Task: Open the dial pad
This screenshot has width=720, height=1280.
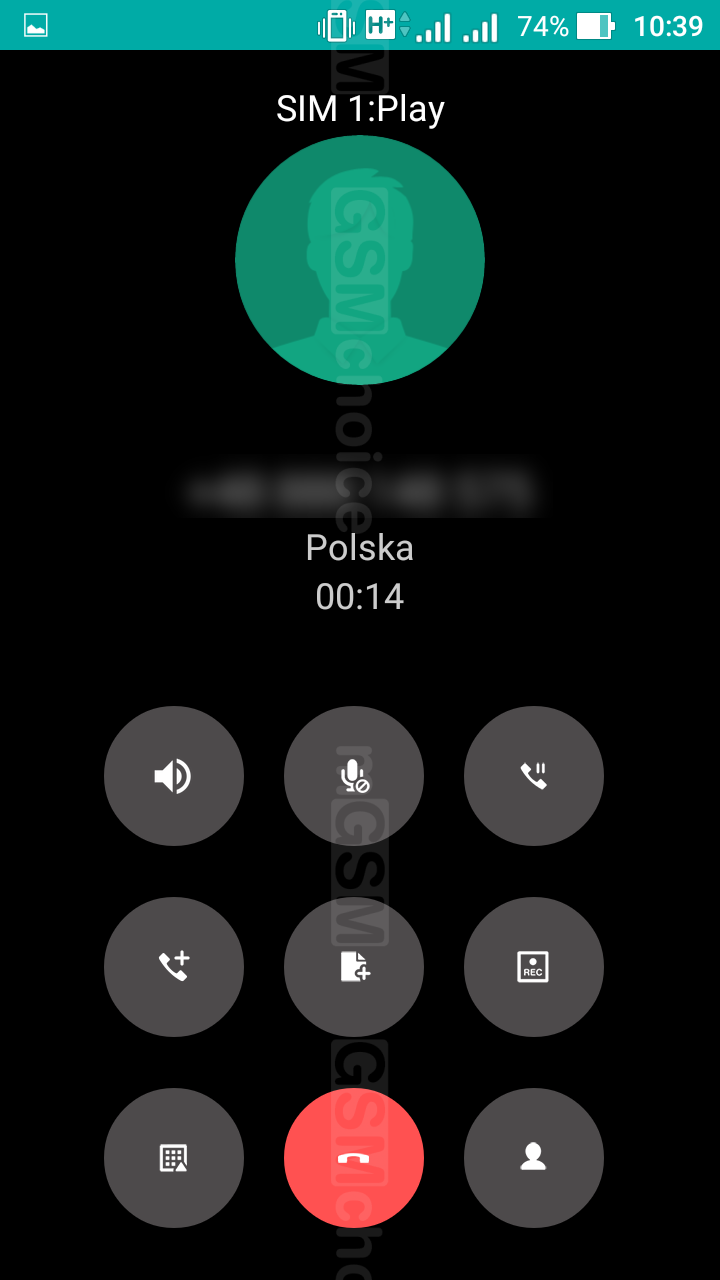Action: 174,1158
